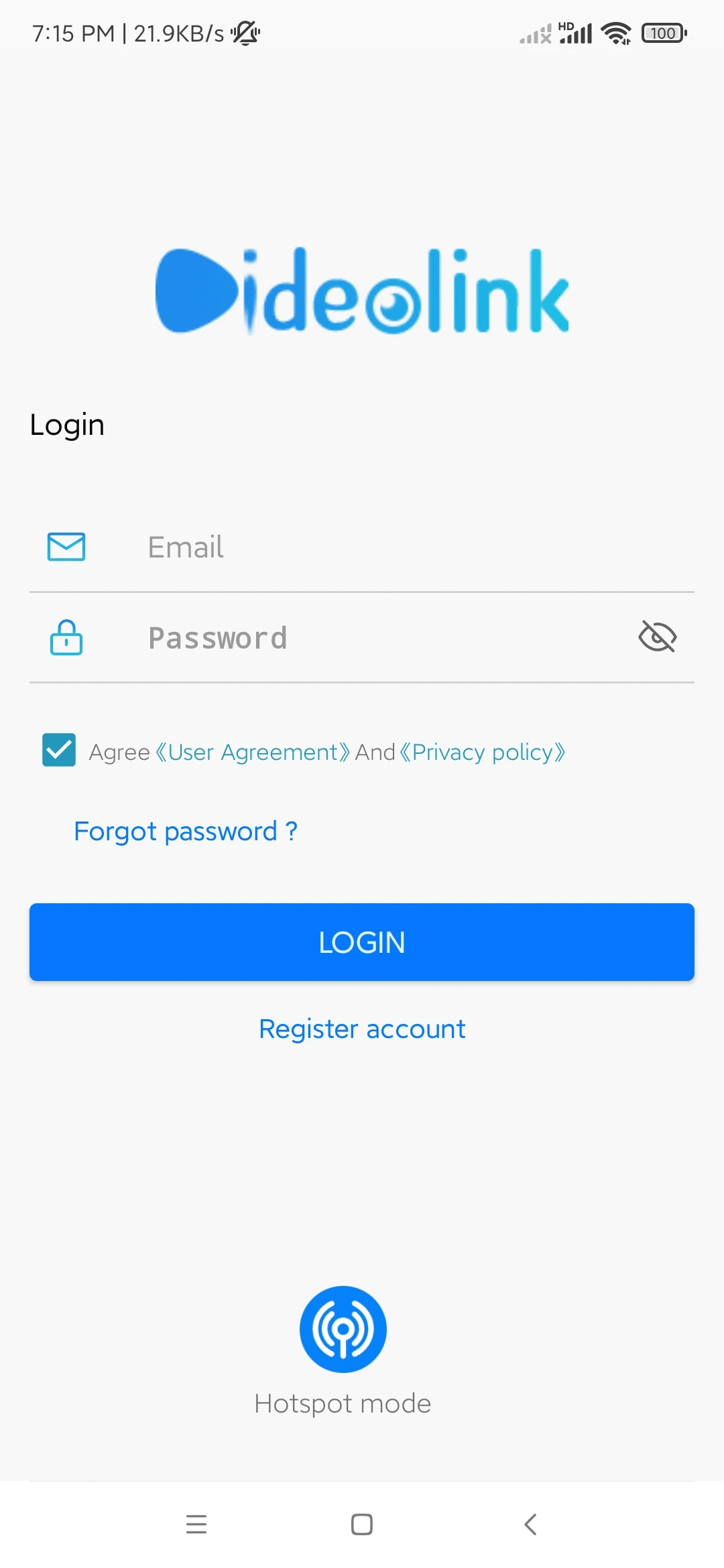Open the User Agreement link
Image resolution: width=724 pixels, height=1568 pixels.
pos(253,753)
